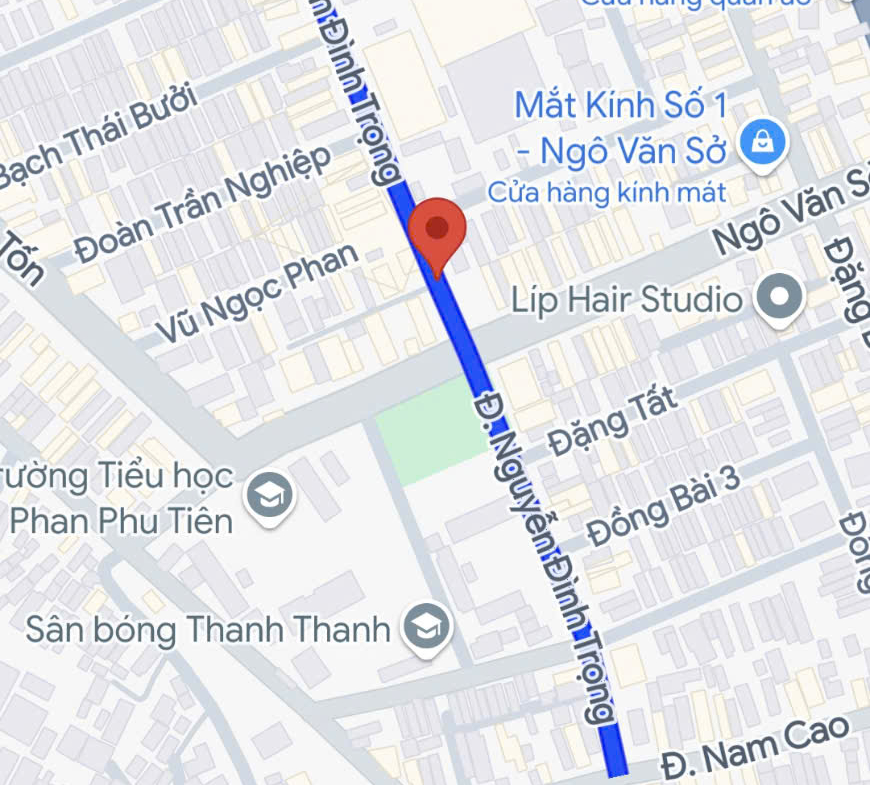870x785 pixels.
Task: Tap the Mắt Kính Số 1 shop marker
Action: click(x=763, y=142)
